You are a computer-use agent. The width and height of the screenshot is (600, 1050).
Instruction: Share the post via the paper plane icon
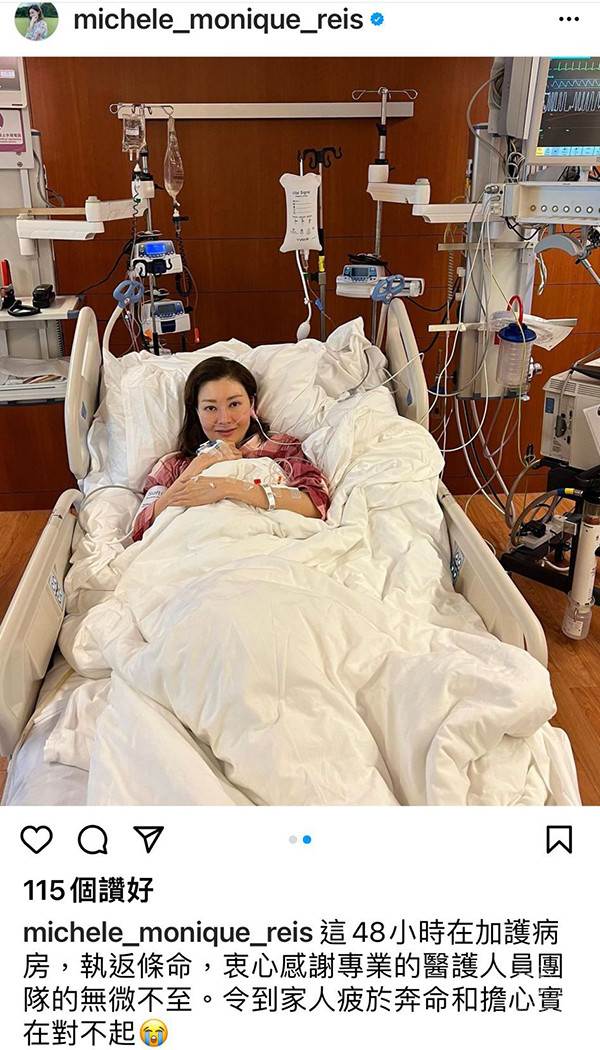click(148, 839)
